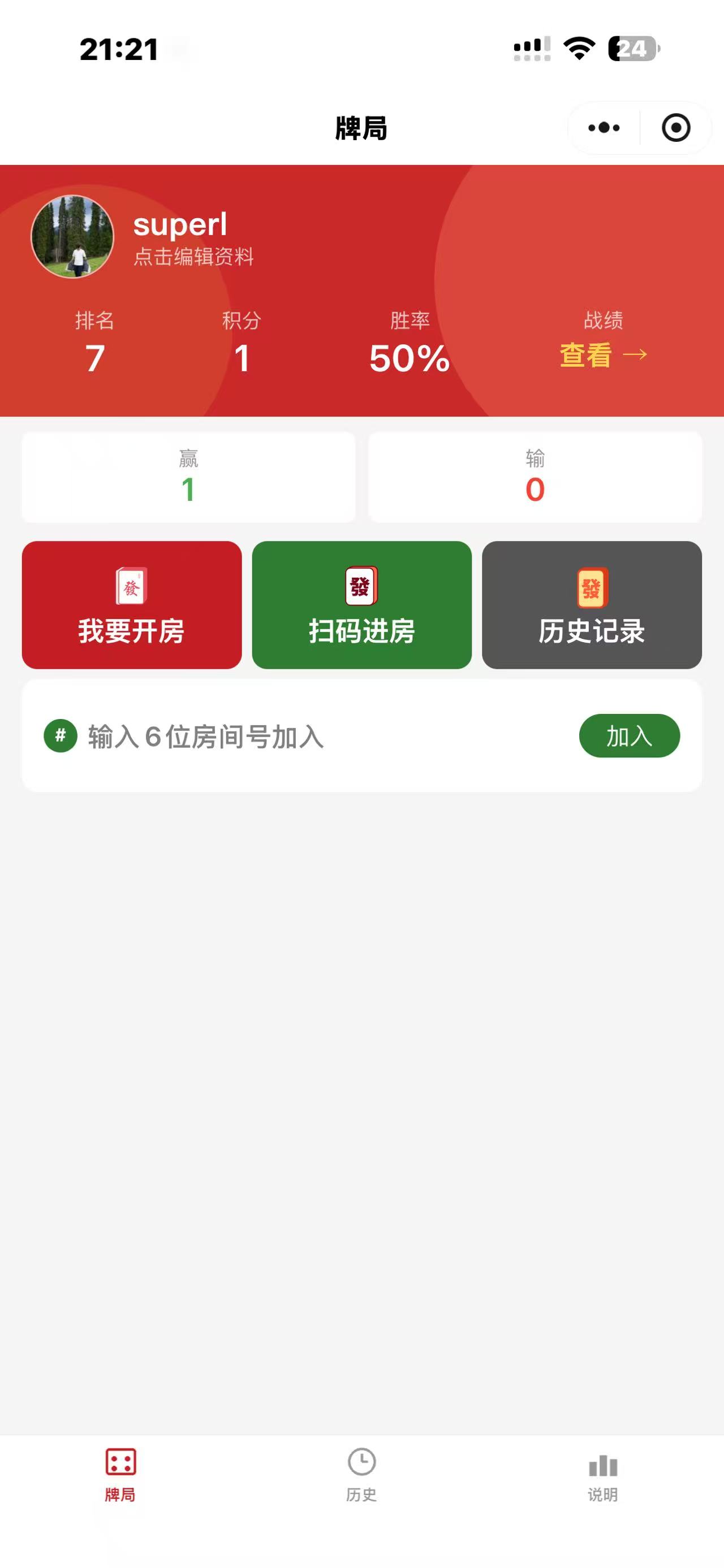Tap 点击编辑资料 to edit profile
This screenshot has height=1568, width=724.
(x=195, y=258)
